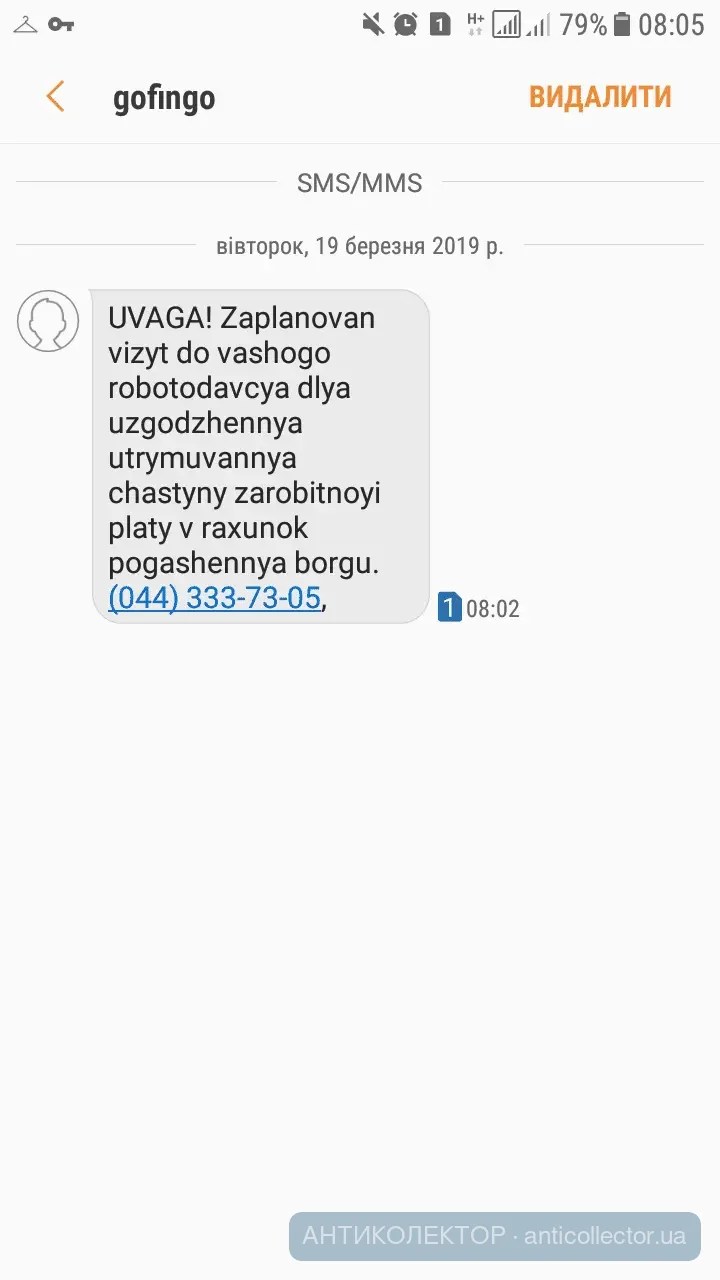Open the sender's contact avatar
The image size is (720, 1280).
48,321
